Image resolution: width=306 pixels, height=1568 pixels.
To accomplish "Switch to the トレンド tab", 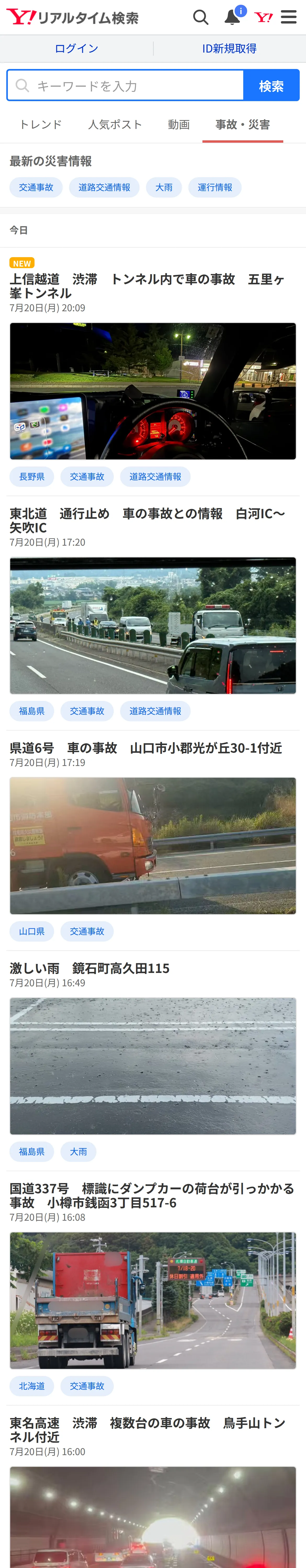I will (x=40, y=125).
